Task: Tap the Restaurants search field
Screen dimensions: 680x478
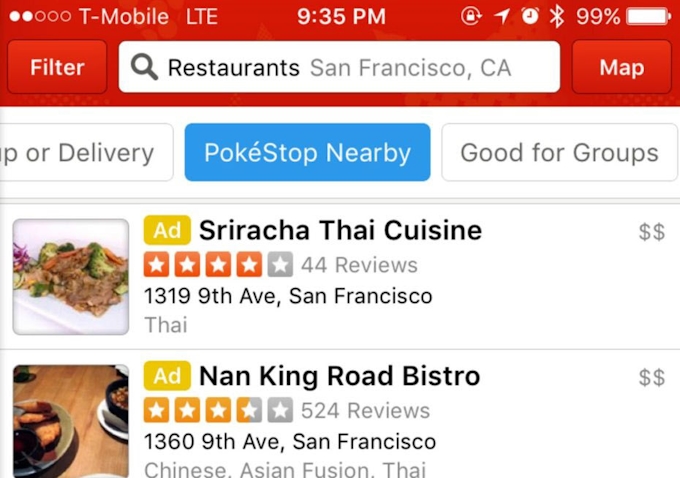Action: [x=339, y=68]
